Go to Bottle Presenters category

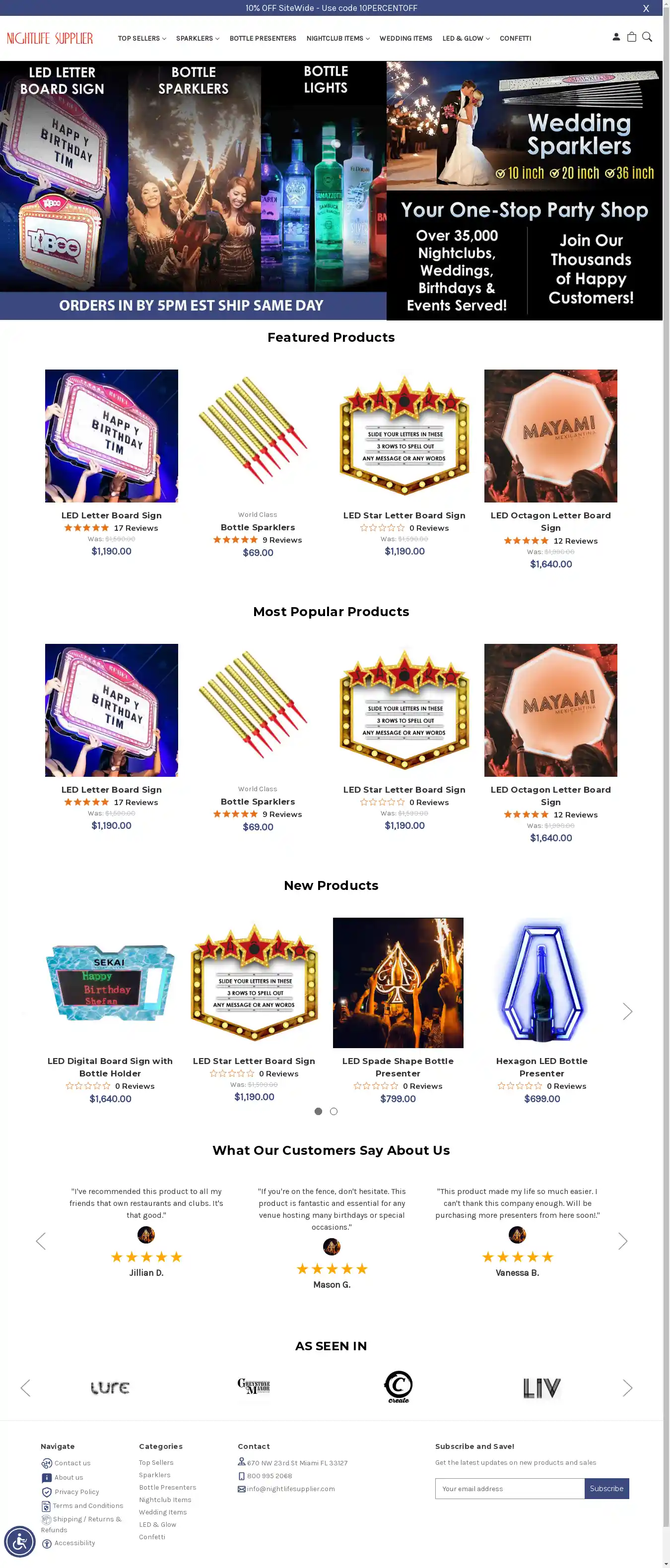[x=263, y=38]
